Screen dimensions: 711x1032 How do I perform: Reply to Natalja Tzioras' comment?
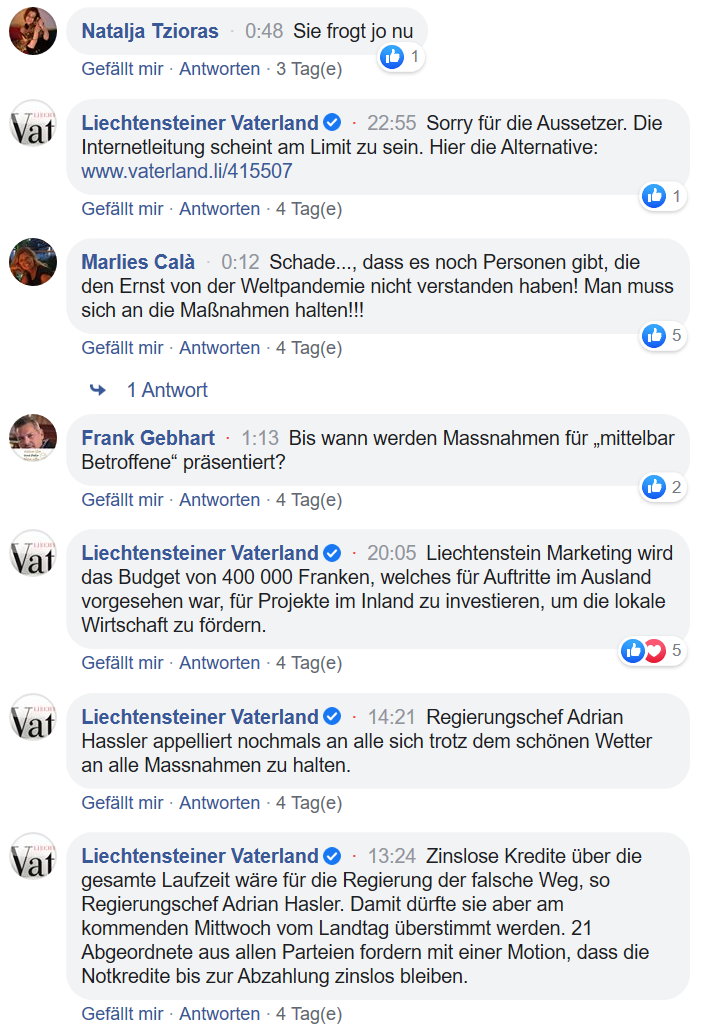pyautogui.click(x=219, y=69)
